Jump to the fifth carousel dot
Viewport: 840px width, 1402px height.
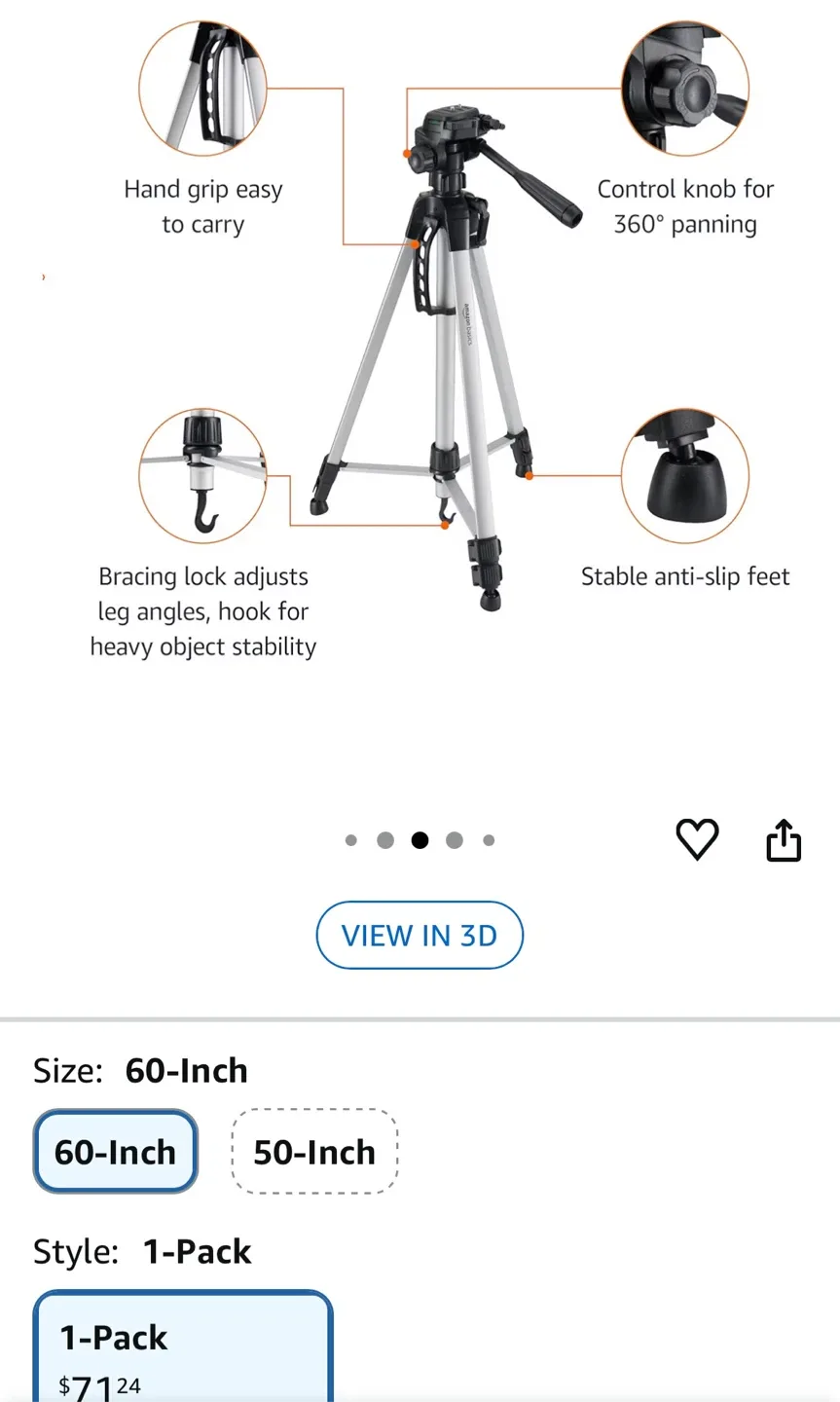489,839
